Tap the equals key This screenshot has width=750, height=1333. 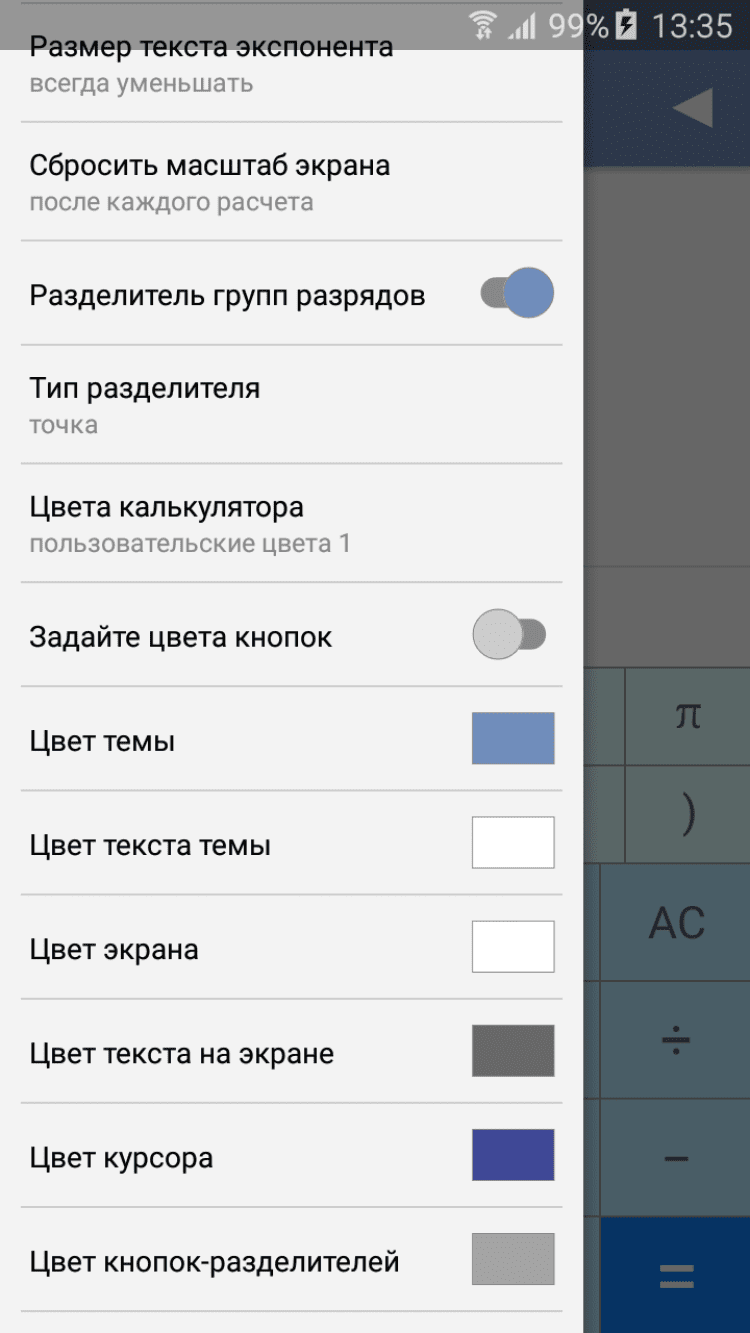[676, 1275]
